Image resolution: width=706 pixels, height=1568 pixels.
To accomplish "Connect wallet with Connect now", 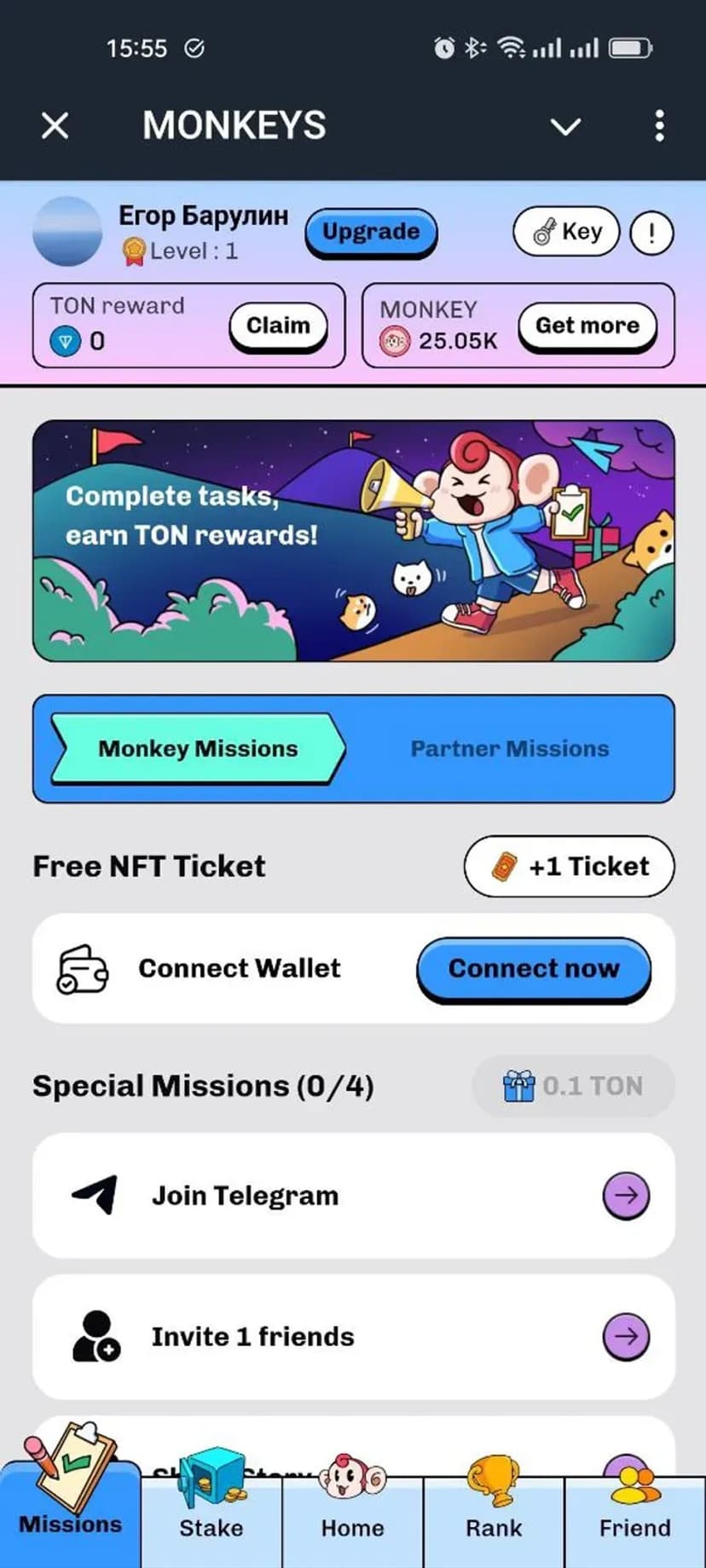I will point(533,969).
